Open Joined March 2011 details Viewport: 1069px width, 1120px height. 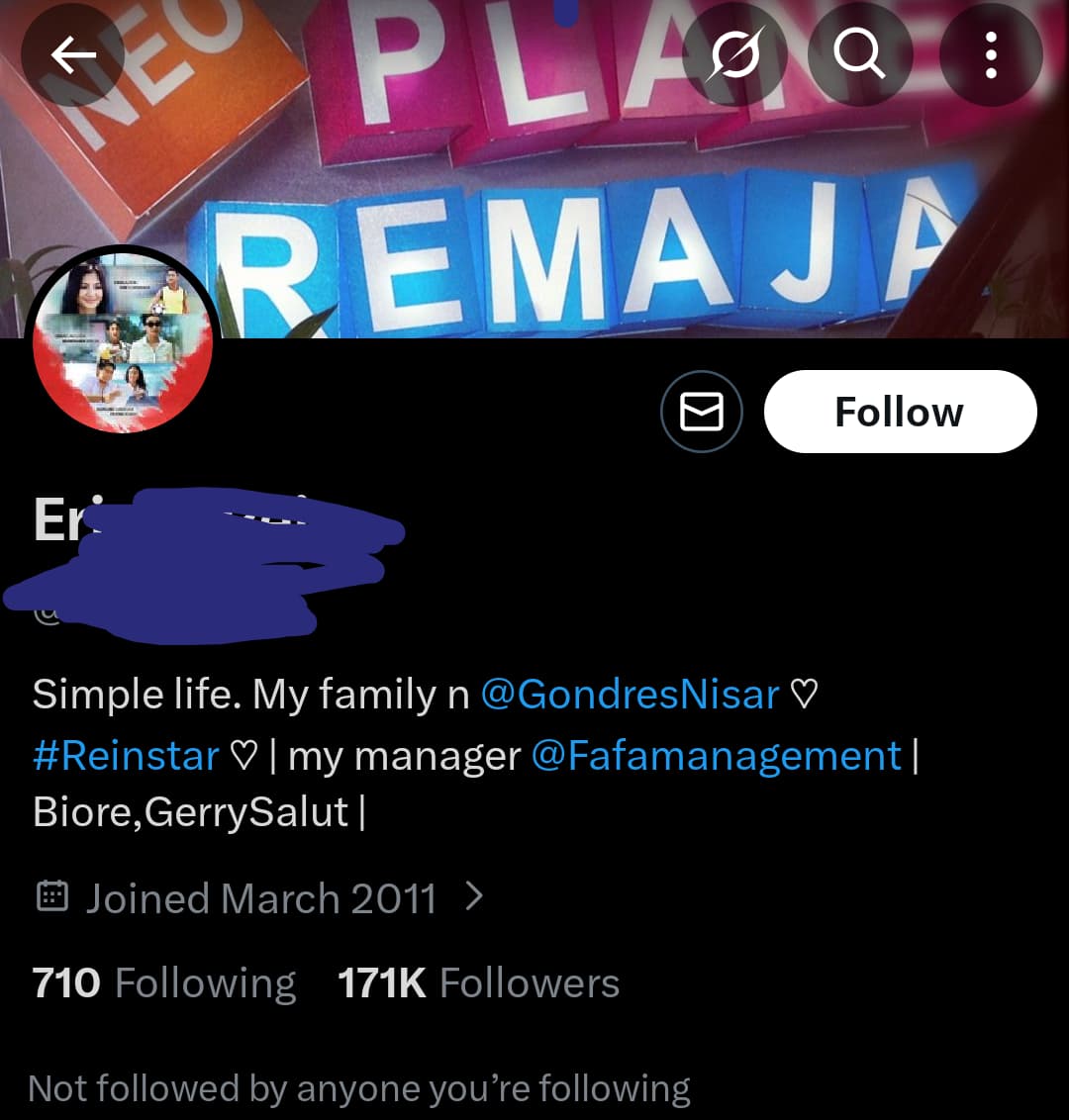261,898
